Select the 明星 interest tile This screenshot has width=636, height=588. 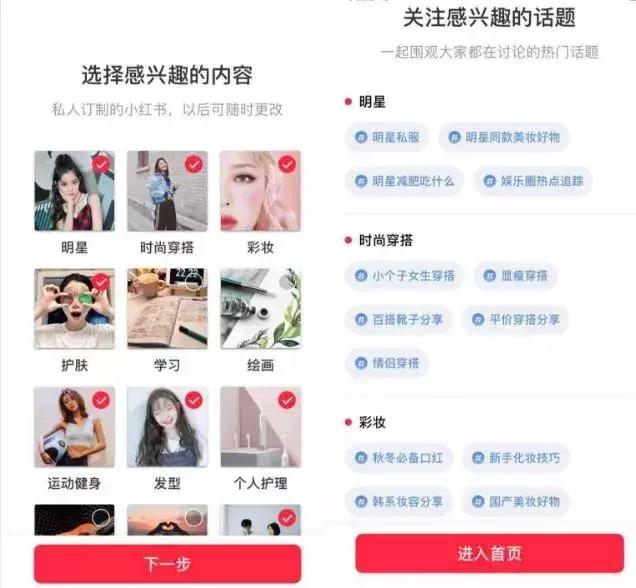pyautogui.click(x=74, y=191)
